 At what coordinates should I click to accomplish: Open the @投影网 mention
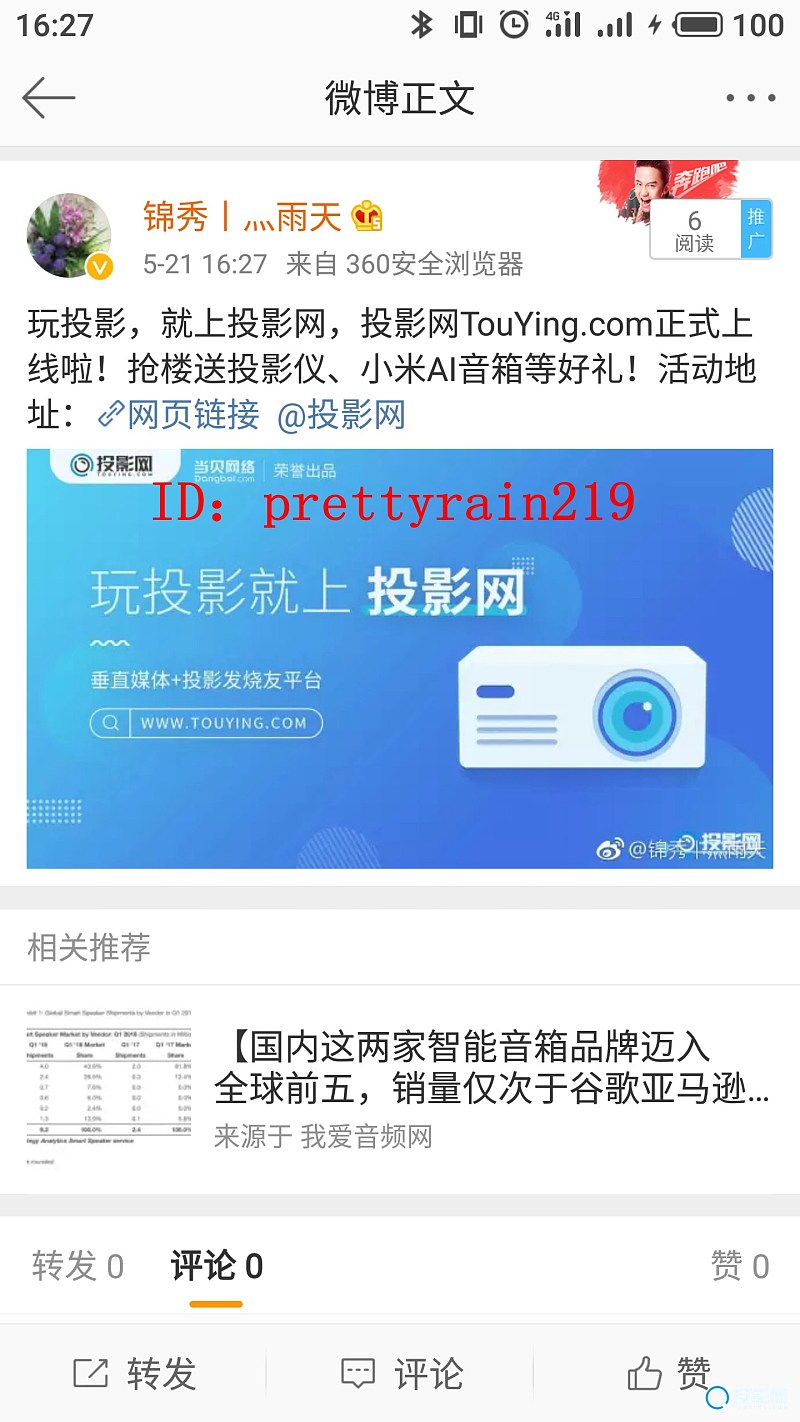[341, 414]
